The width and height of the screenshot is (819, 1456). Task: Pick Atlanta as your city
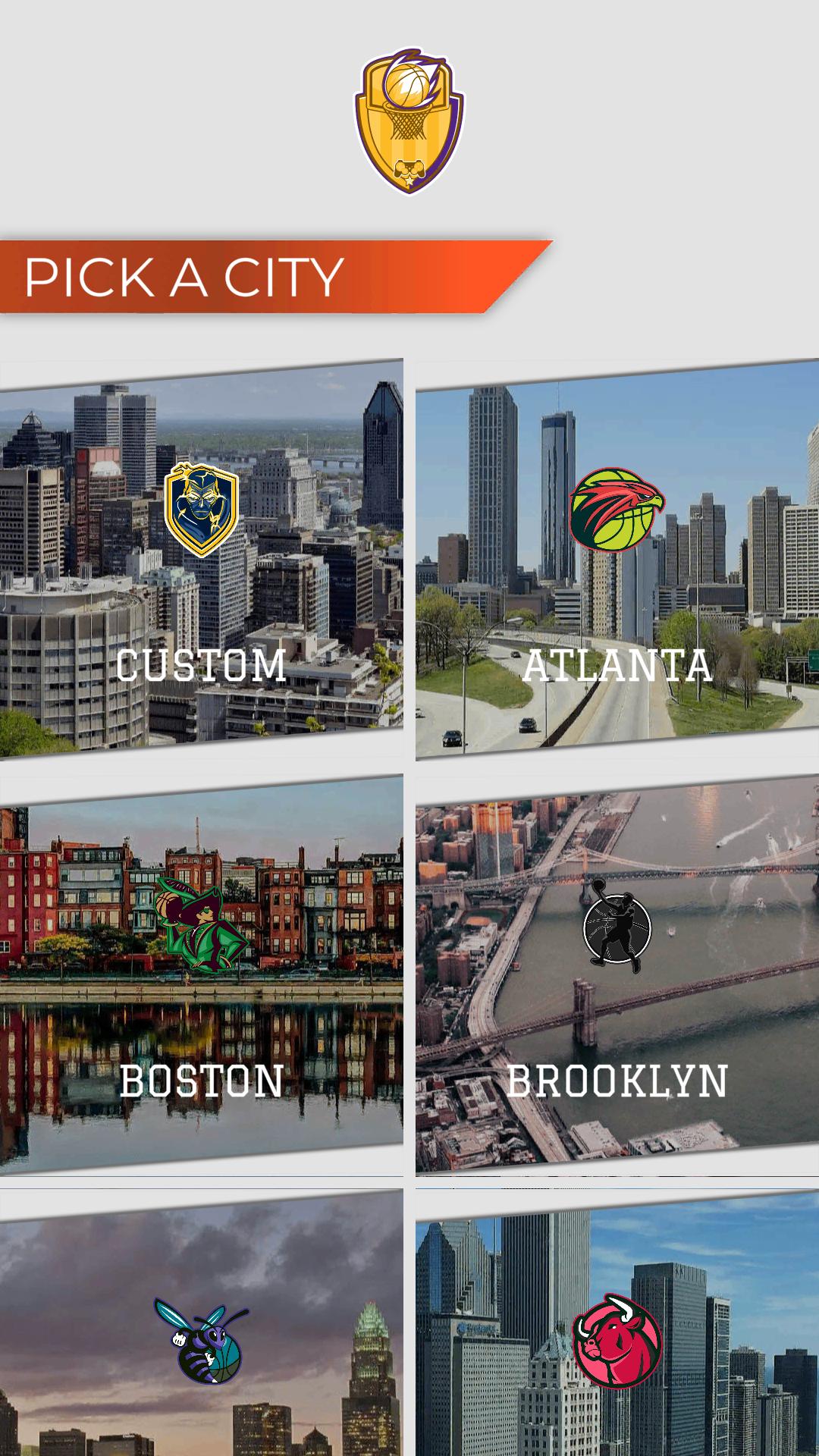pyautogui.click(x=617, y=559)
